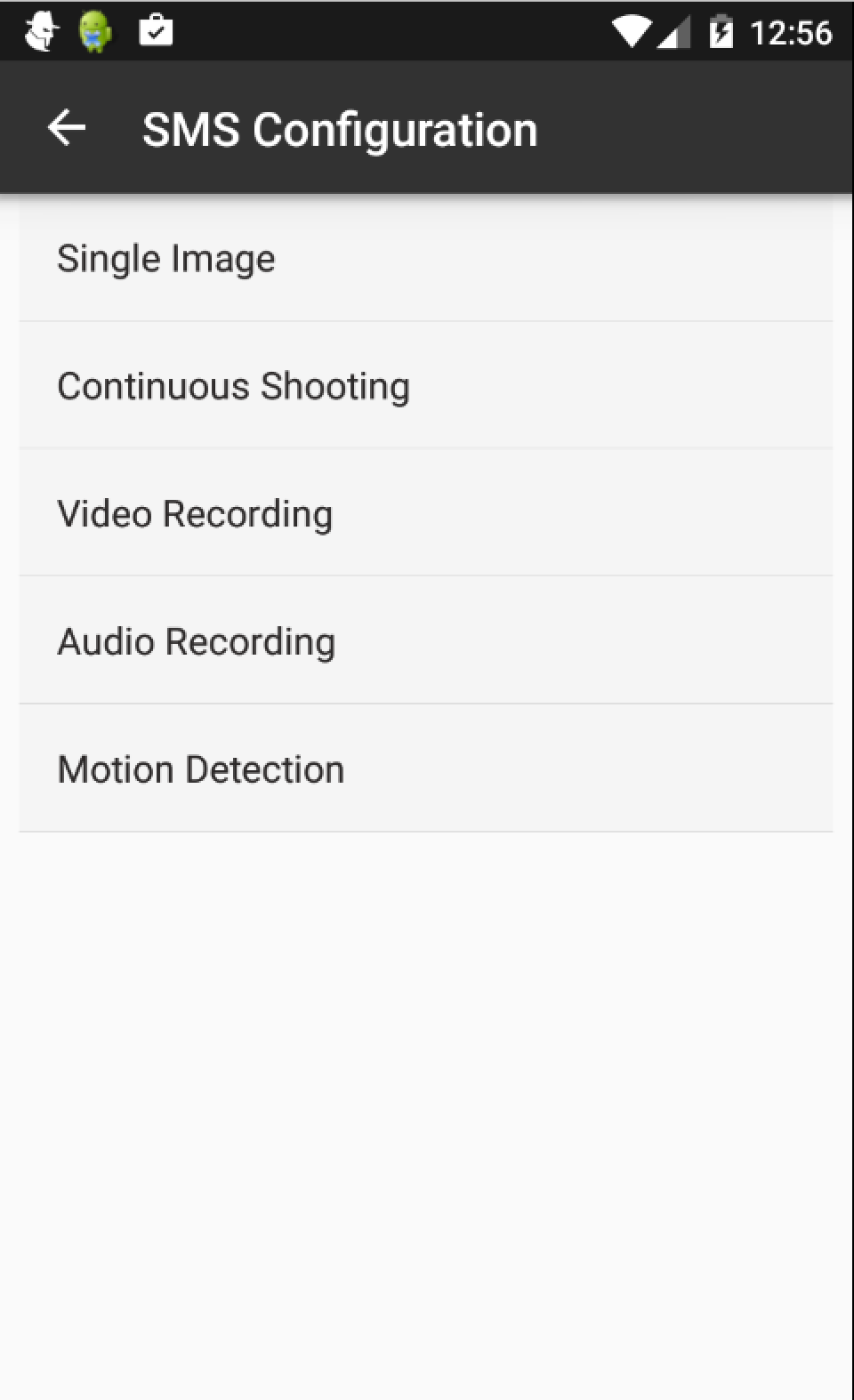Open Single Image settings
The height and width of the screenshot is (1400, 854).
tap(426, 258)
